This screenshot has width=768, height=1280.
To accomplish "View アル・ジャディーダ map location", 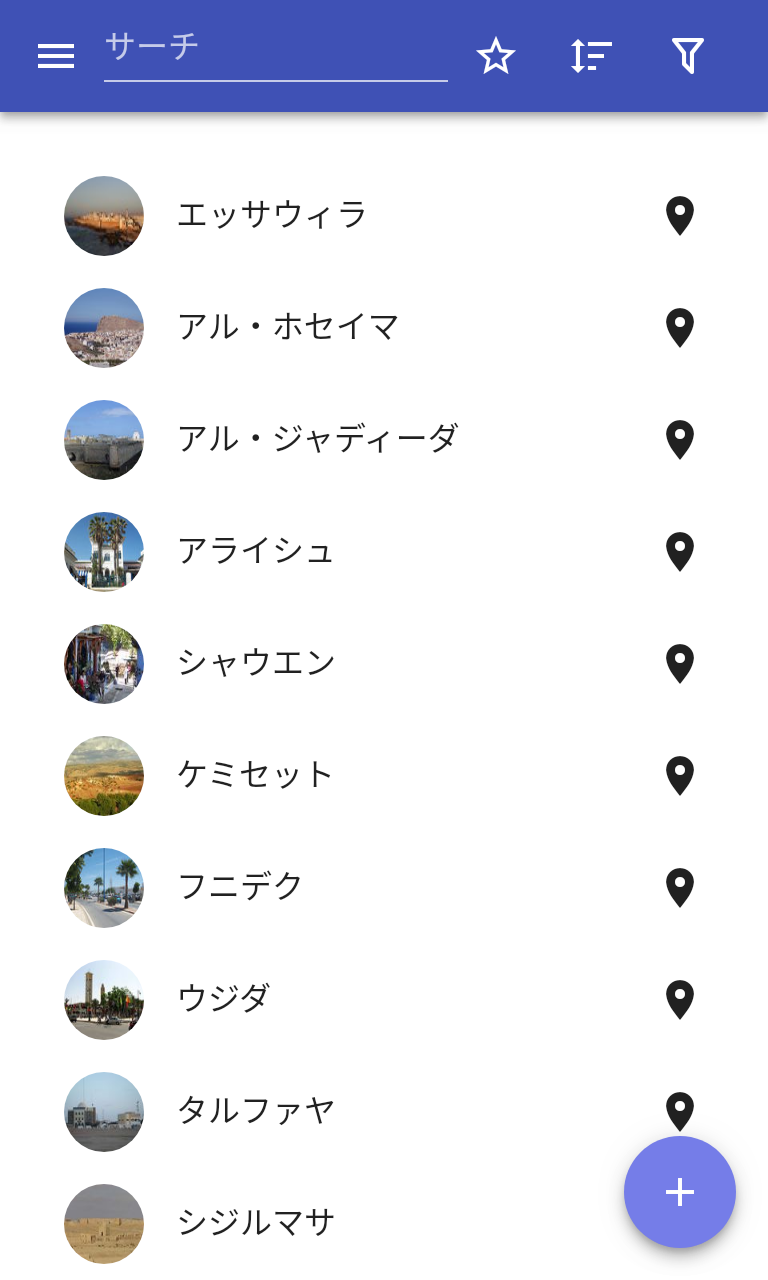I will (x=680, y=440).
